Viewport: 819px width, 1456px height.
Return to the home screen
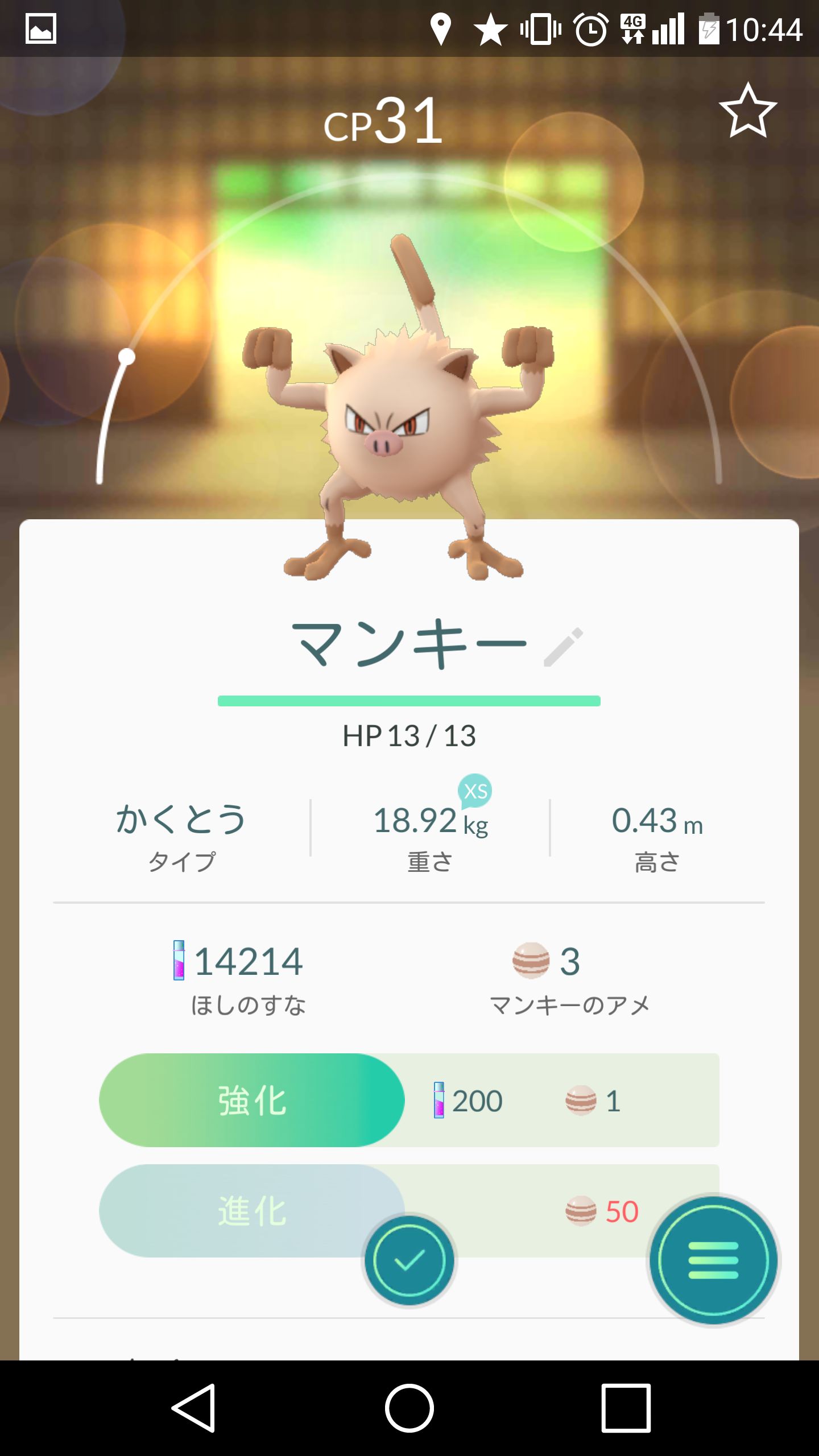409,1408
